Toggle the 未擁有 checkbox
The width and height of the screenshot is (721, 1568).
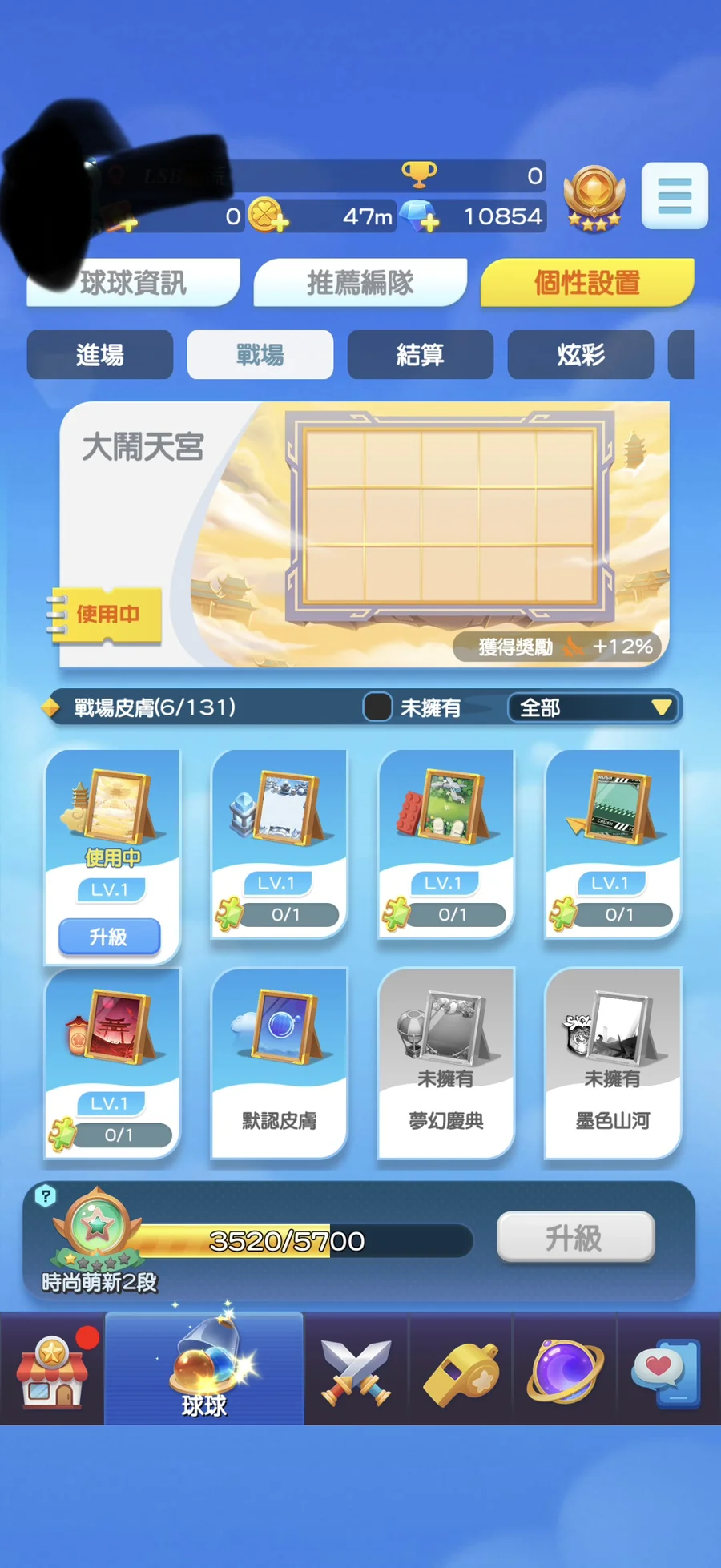click(377, 707)
